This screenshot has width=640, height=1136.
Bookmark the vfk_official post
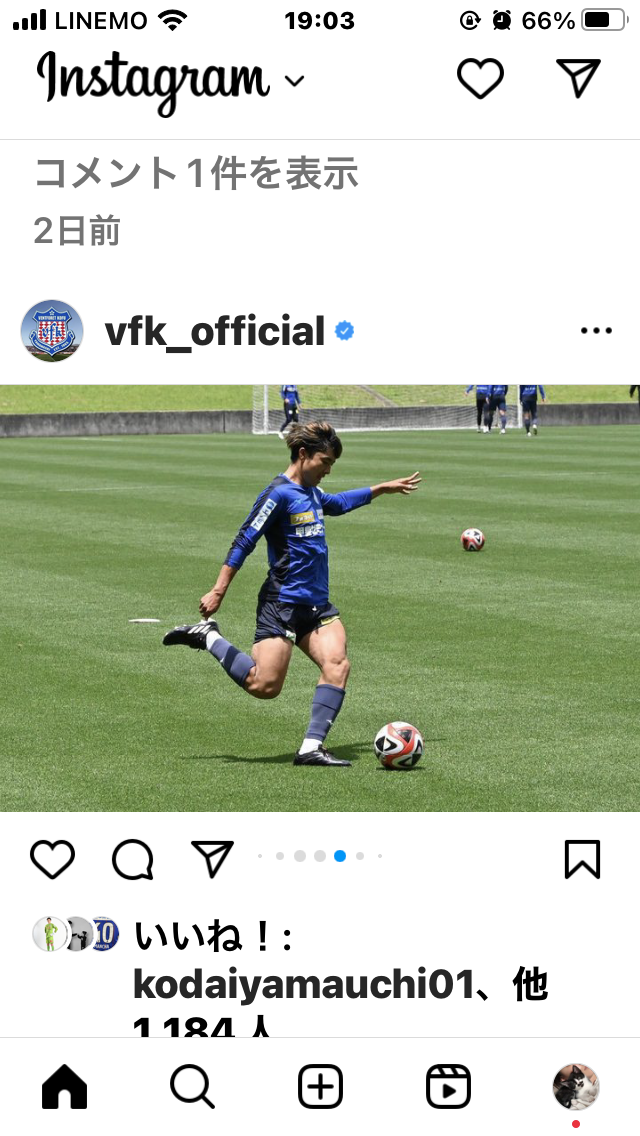582,858
